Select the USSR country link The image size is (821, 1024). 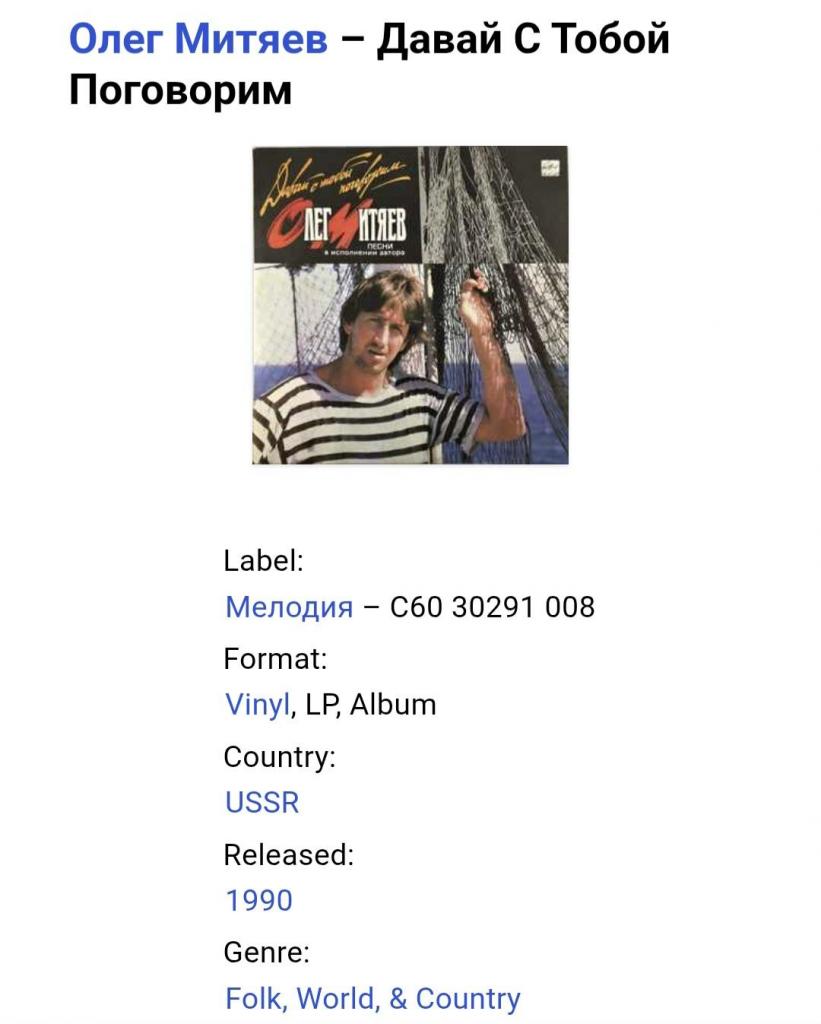tap(262, 802)
